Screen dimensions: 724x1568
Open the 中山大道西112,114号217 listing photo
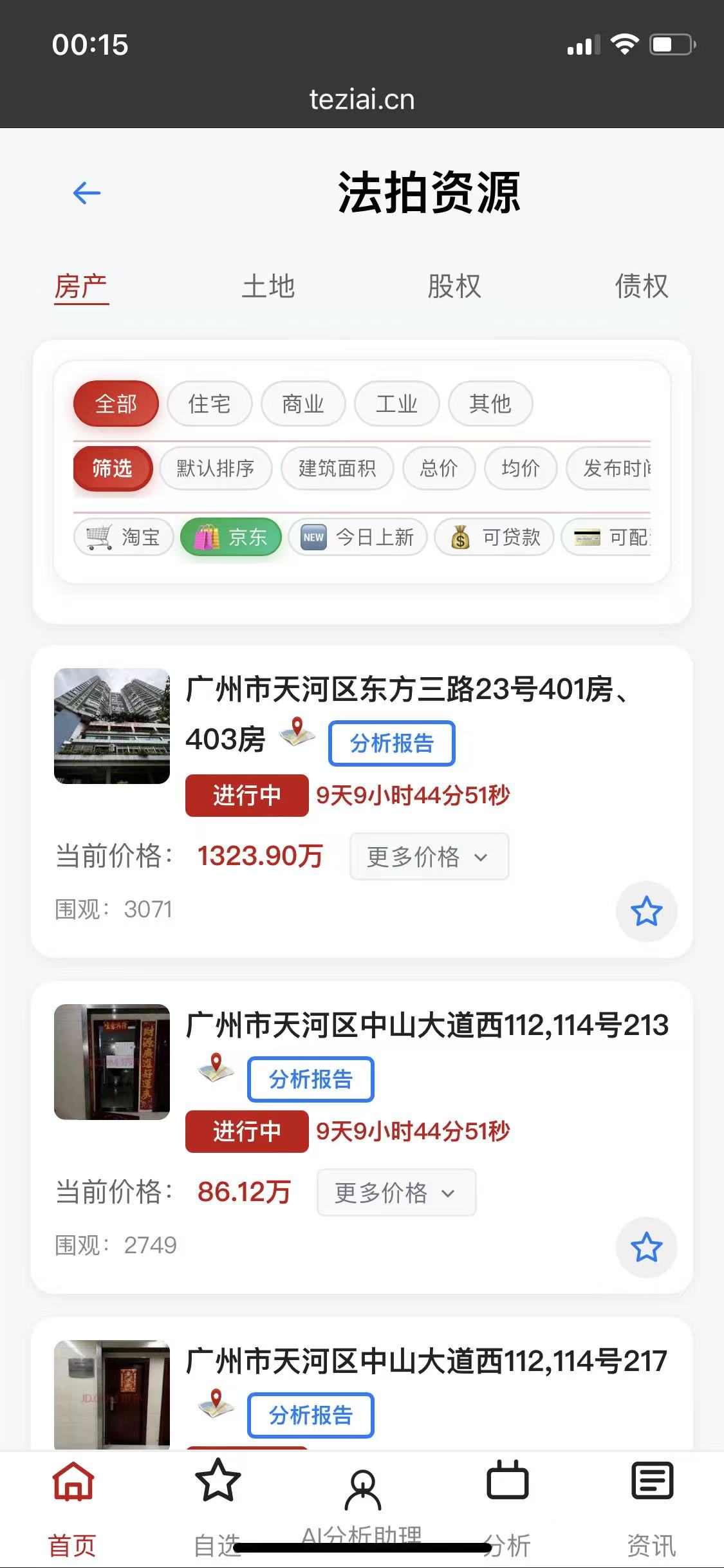[x=112, y=1394]
